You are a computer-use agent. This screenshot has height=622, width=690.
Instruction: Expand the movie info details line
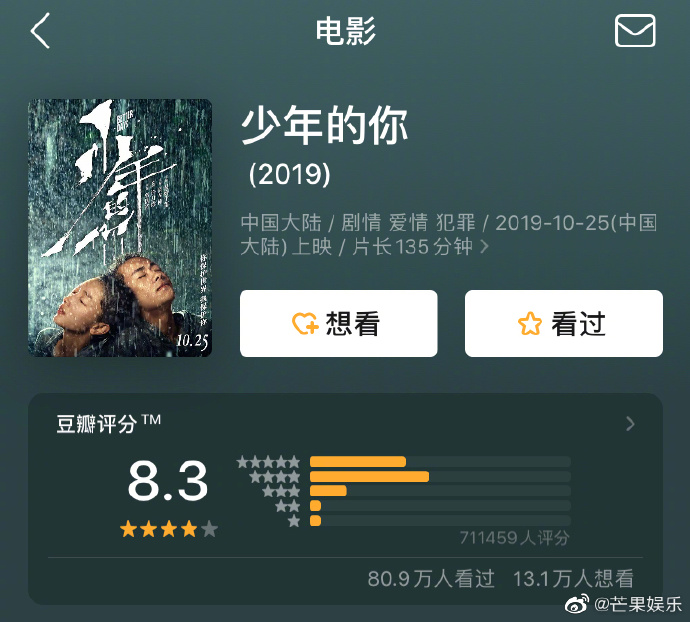click(484, 246)
